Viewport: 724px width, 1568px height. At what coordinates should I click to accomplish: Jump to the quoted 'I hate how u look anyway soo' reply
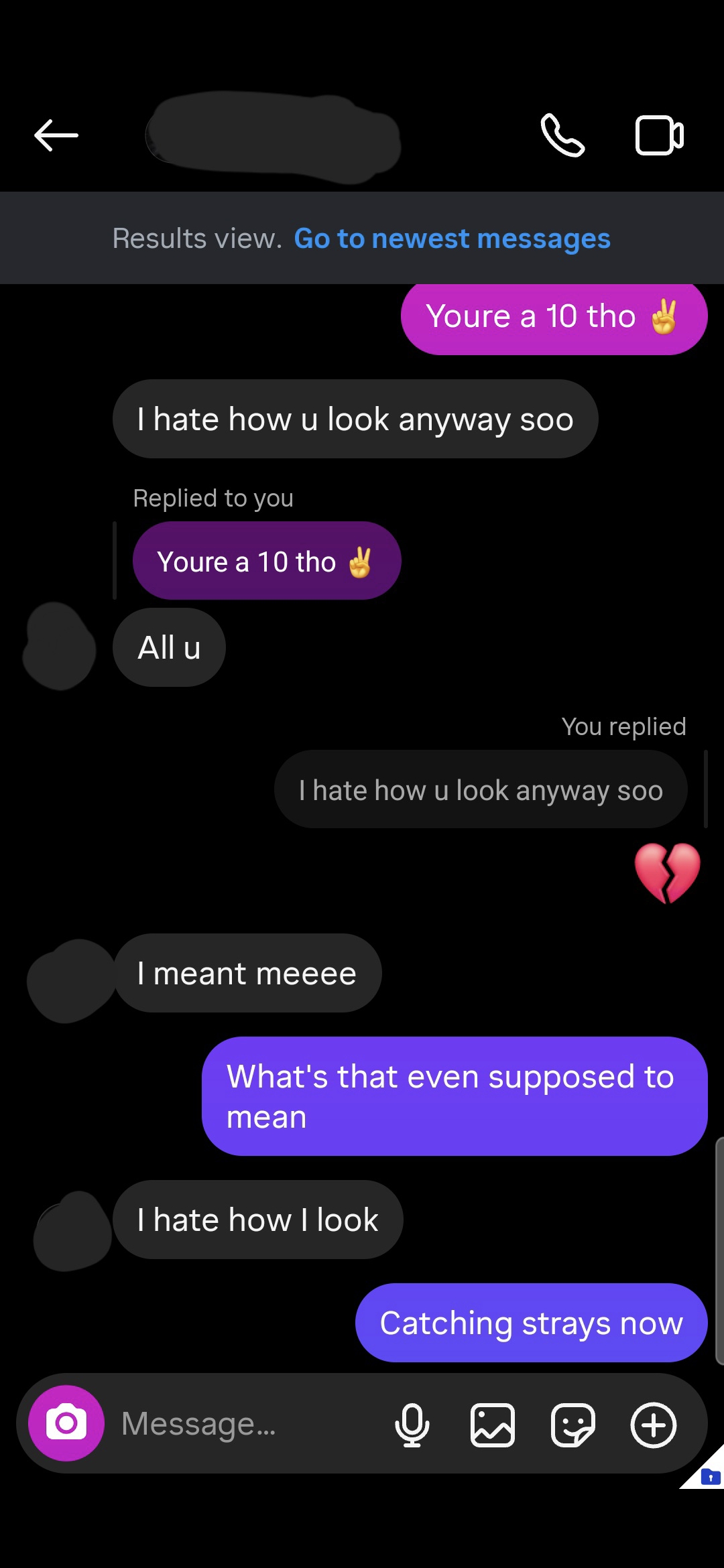click(x=480, y=790)
